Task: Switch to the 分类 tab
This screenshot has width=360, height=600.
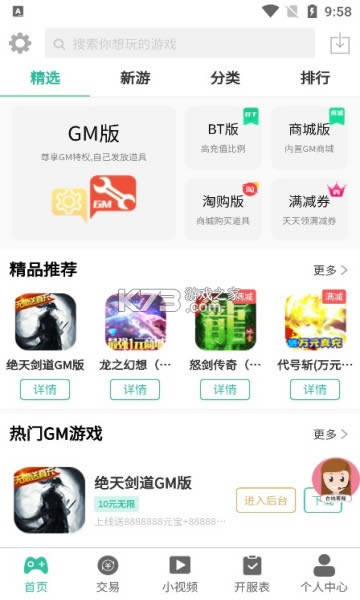Action: pyautogui.click(x=225, y=78)
